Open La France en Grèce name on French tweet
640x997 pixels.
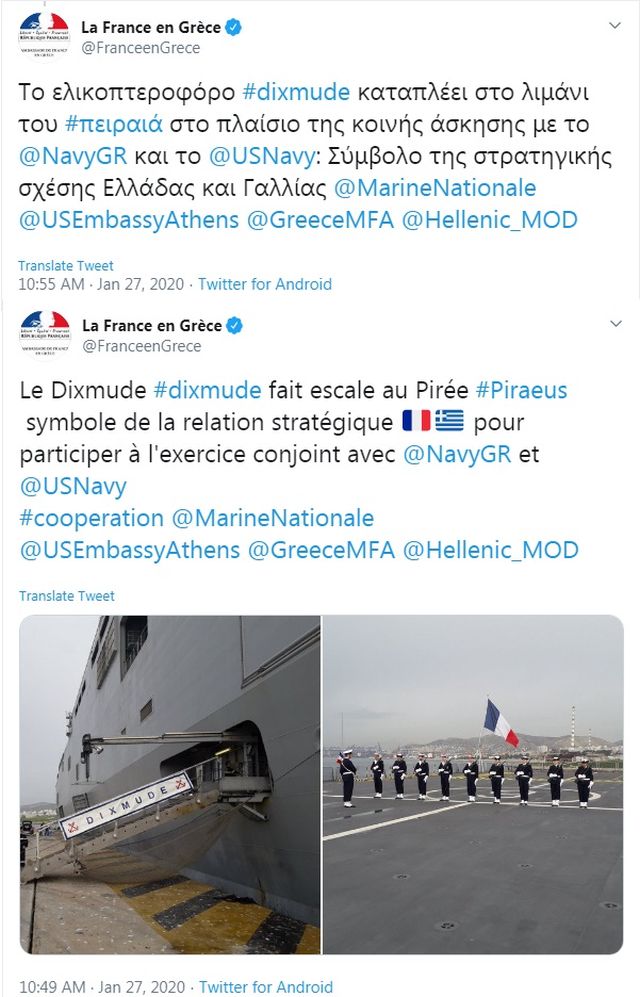[151, 325]
